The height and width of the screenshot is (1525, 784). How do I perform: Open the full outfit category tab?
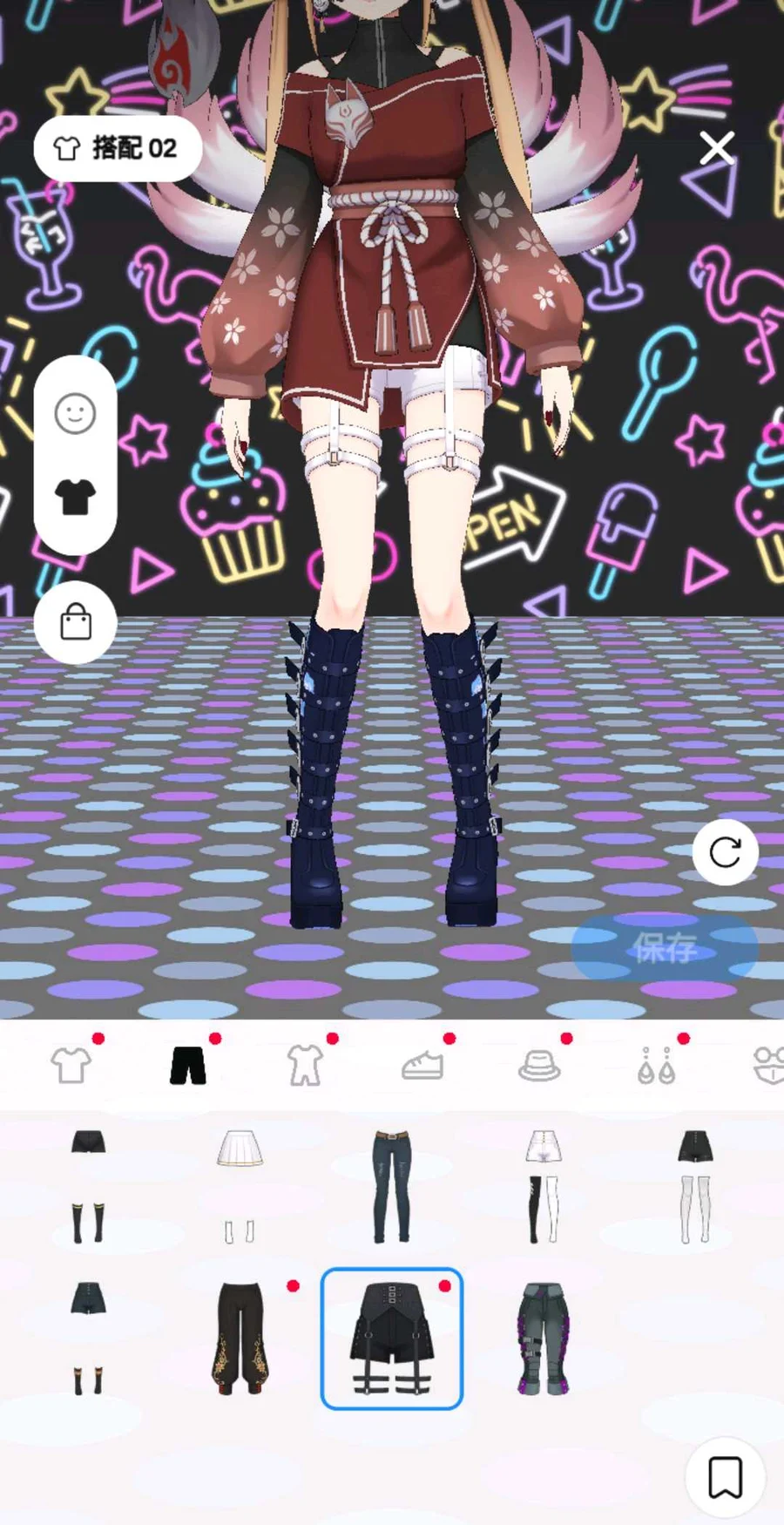(x=305, y=1065)
